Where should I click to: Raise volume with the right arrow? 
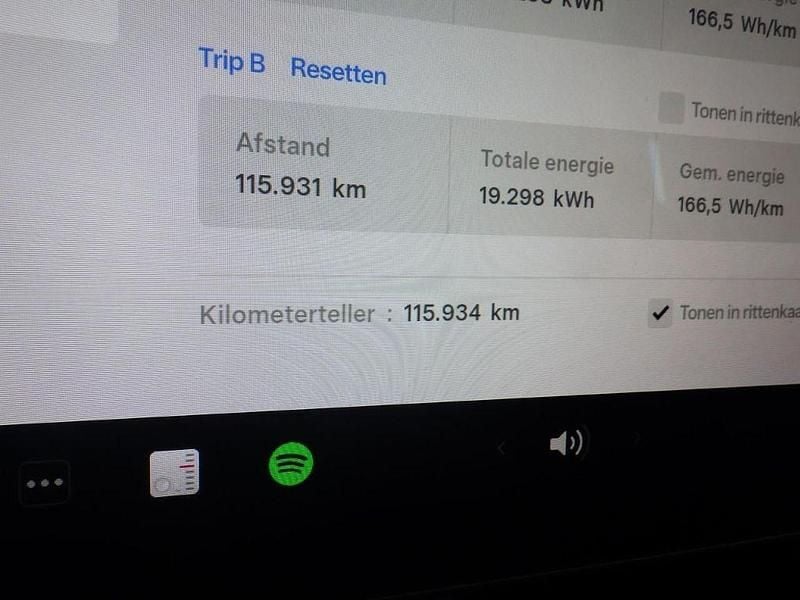click(x=636, y=437)
